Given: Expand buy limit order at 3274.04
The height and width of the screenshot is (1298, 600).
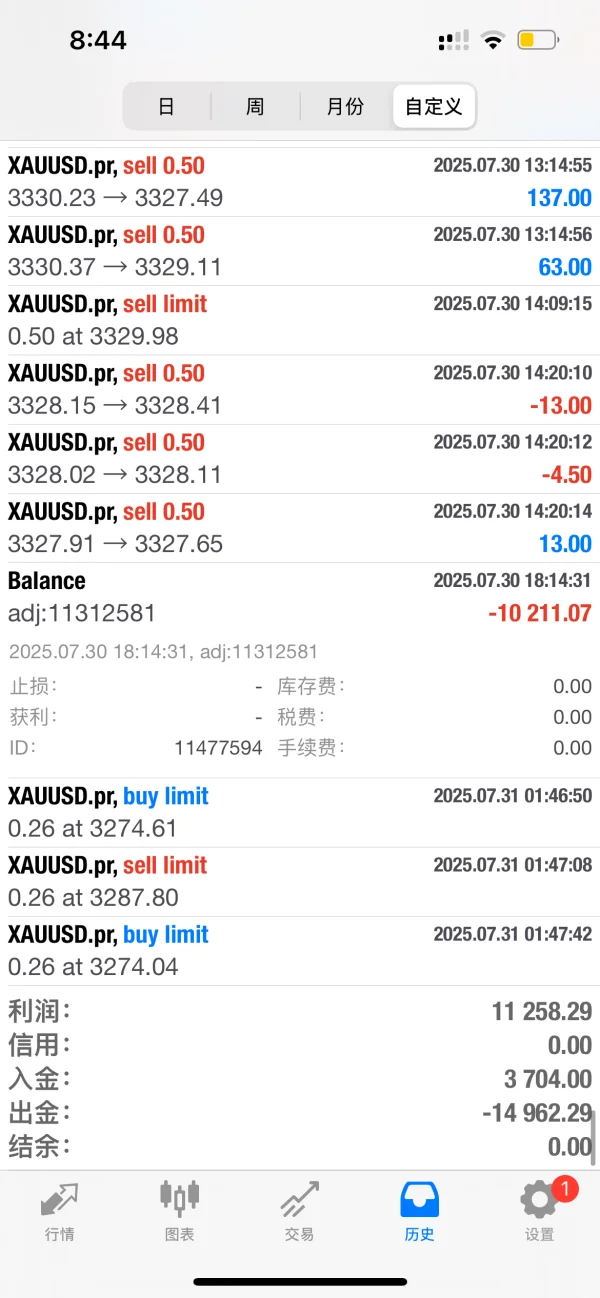Looking at the screenshot, I should 300,950.
